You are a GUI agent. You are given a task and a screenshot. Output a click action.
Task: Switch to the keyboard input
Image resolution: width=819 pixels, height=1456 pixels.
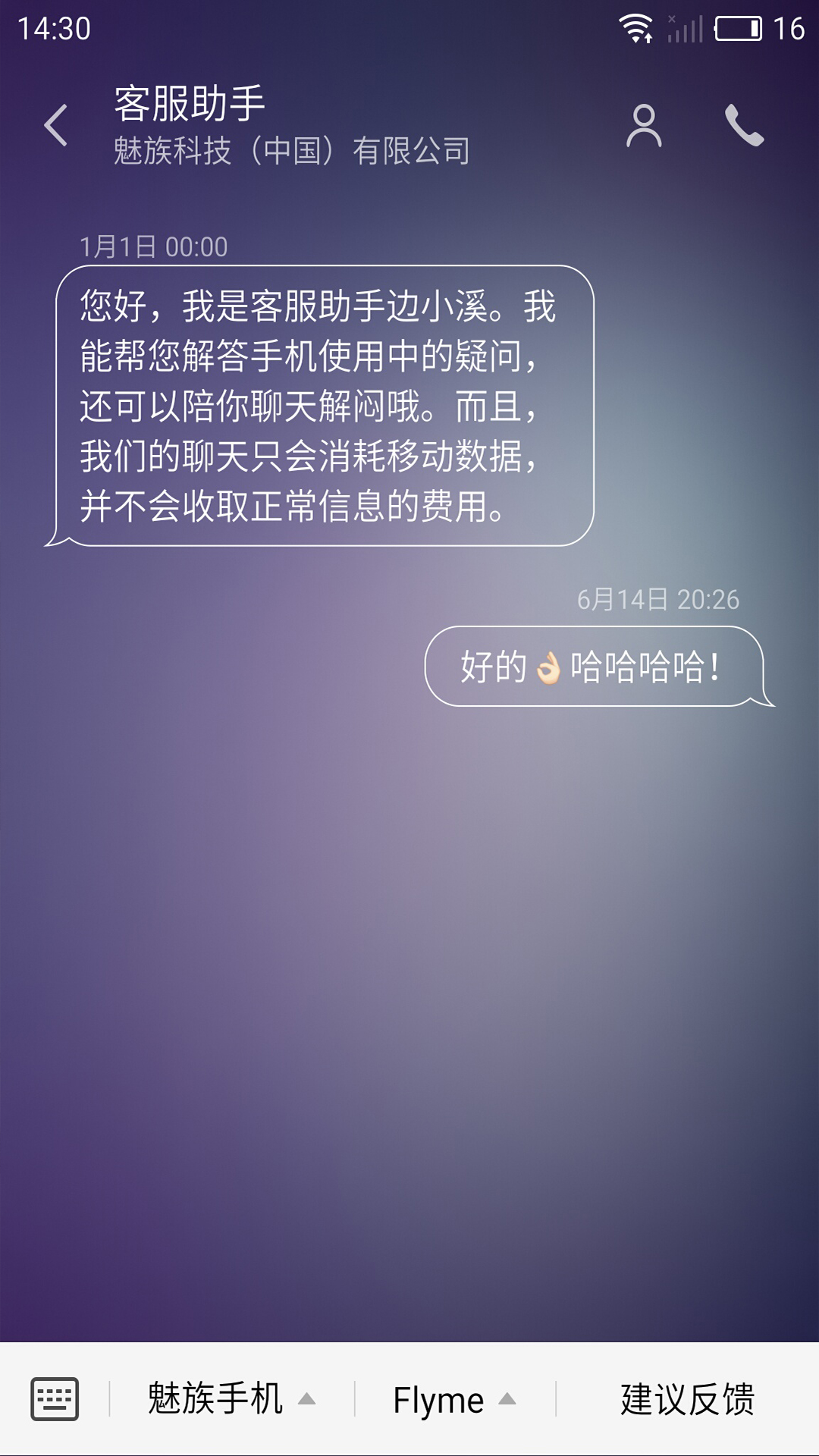pos(55,1398)
